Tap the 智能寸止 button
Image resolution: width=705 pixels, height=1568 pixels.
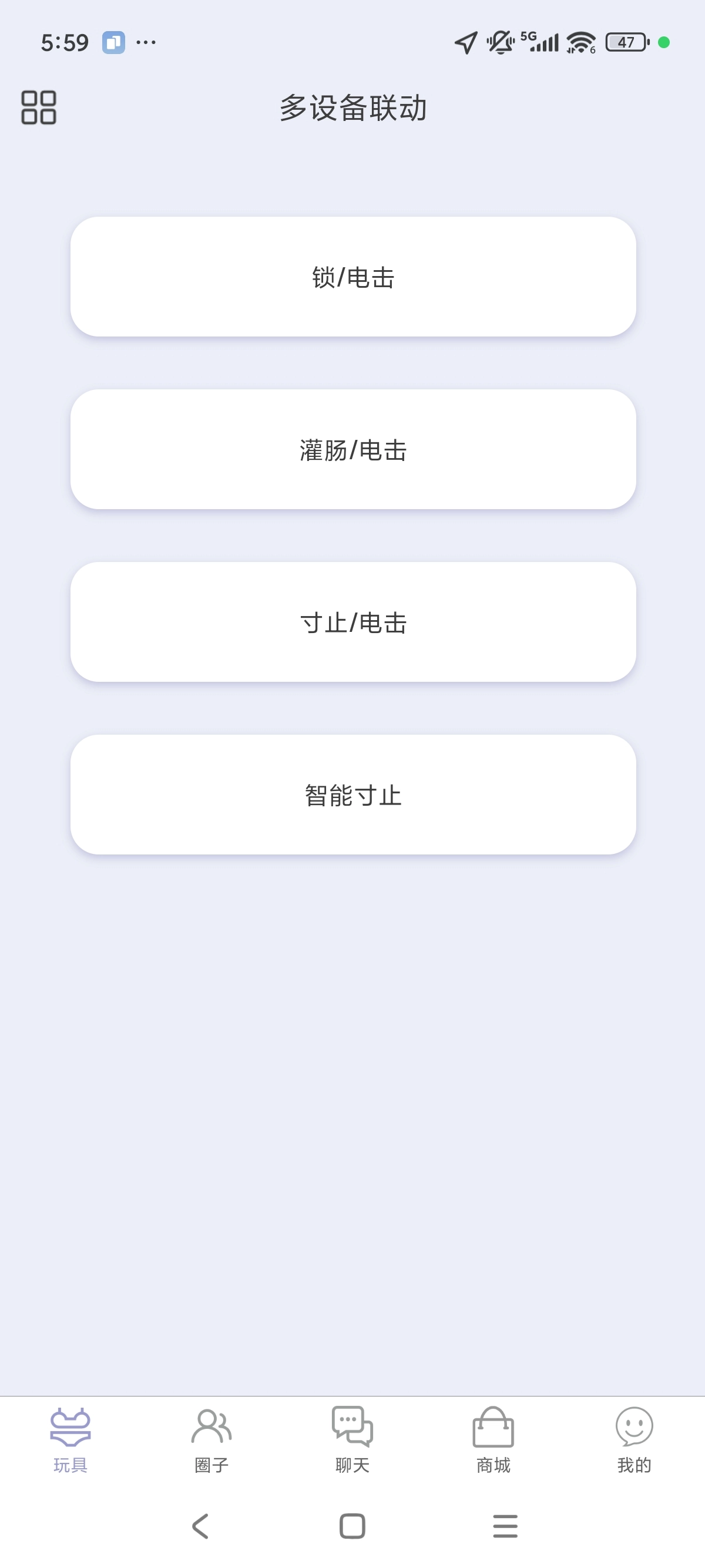coord(353,795)
